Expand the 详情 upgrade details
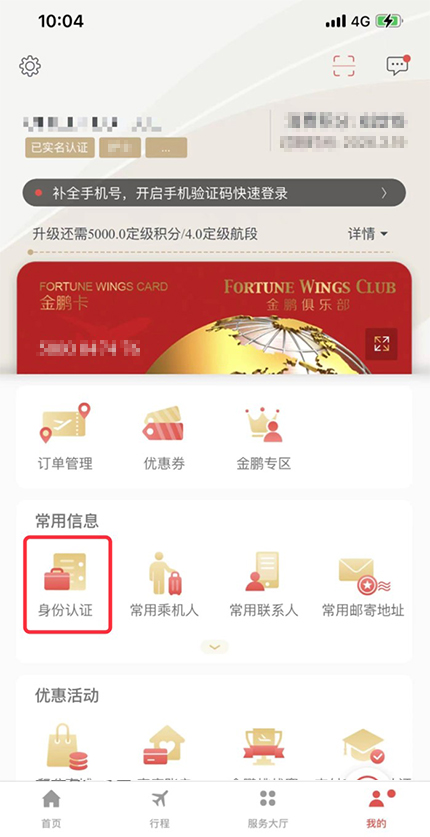The height and width of the screenshot is (837, 430). [x=368, y=234]
